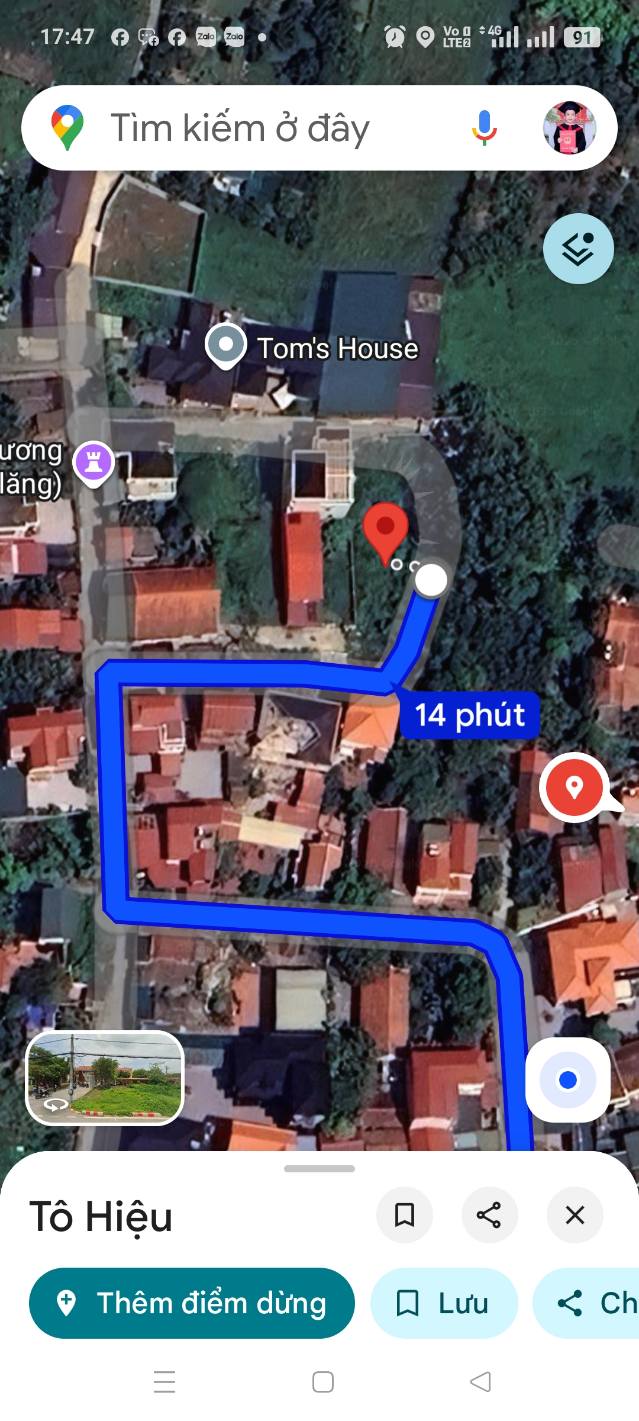Tap 'Thêm điểm dừng' to add stop
Viewport: 639px width, 1421px height.
(192, 1303)
